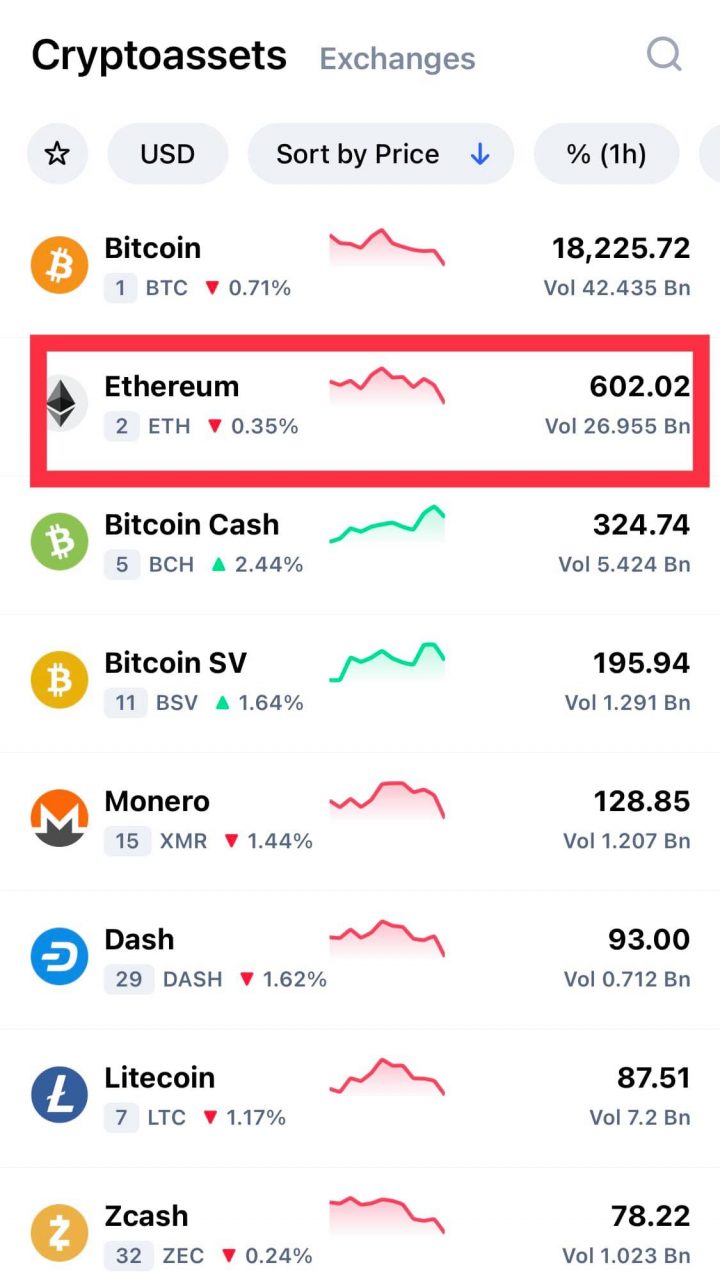Open the Bitcoin SV row
Viewport: 720px width, 1288px height.
(x=360, y=683)
